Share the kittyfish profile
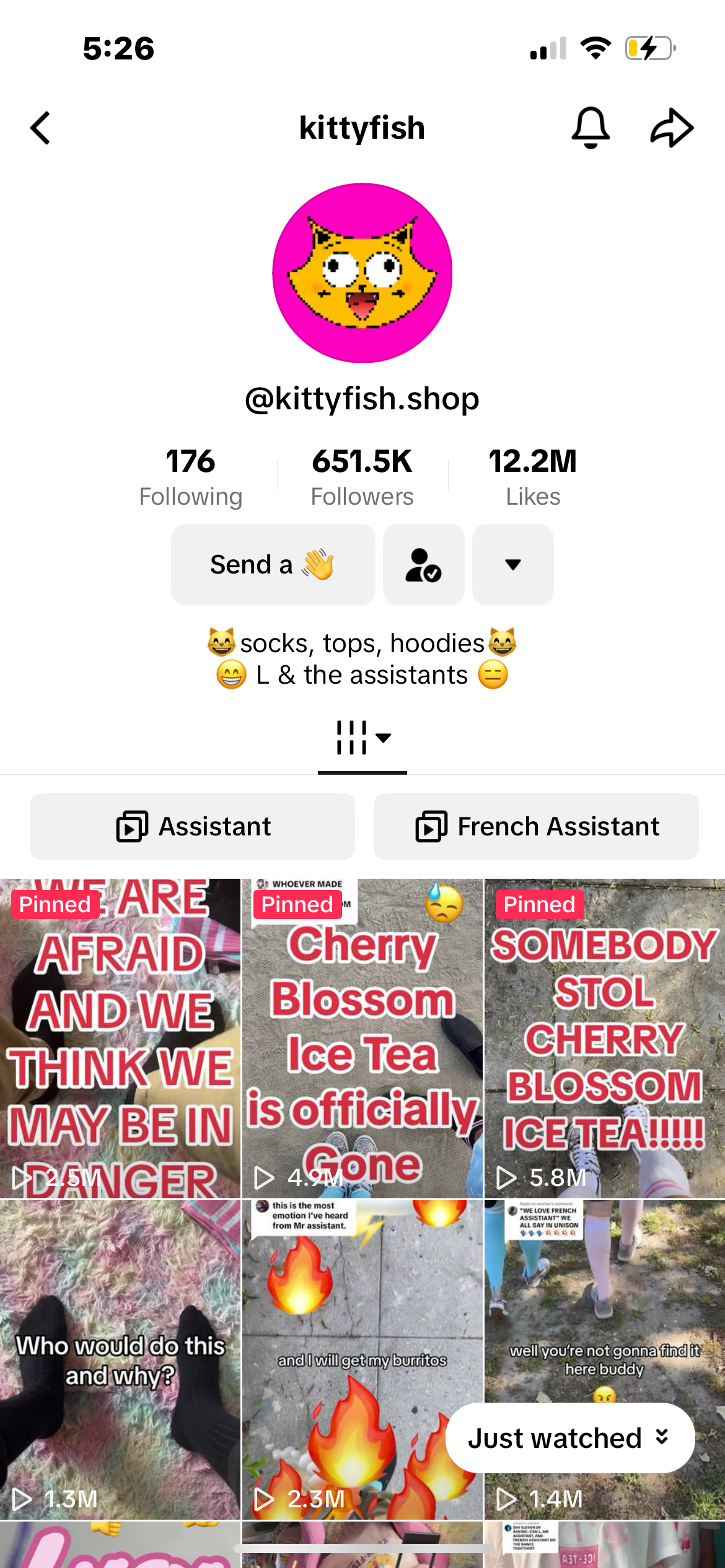Viewport: 725px width, 1568px height. point(672,128)
